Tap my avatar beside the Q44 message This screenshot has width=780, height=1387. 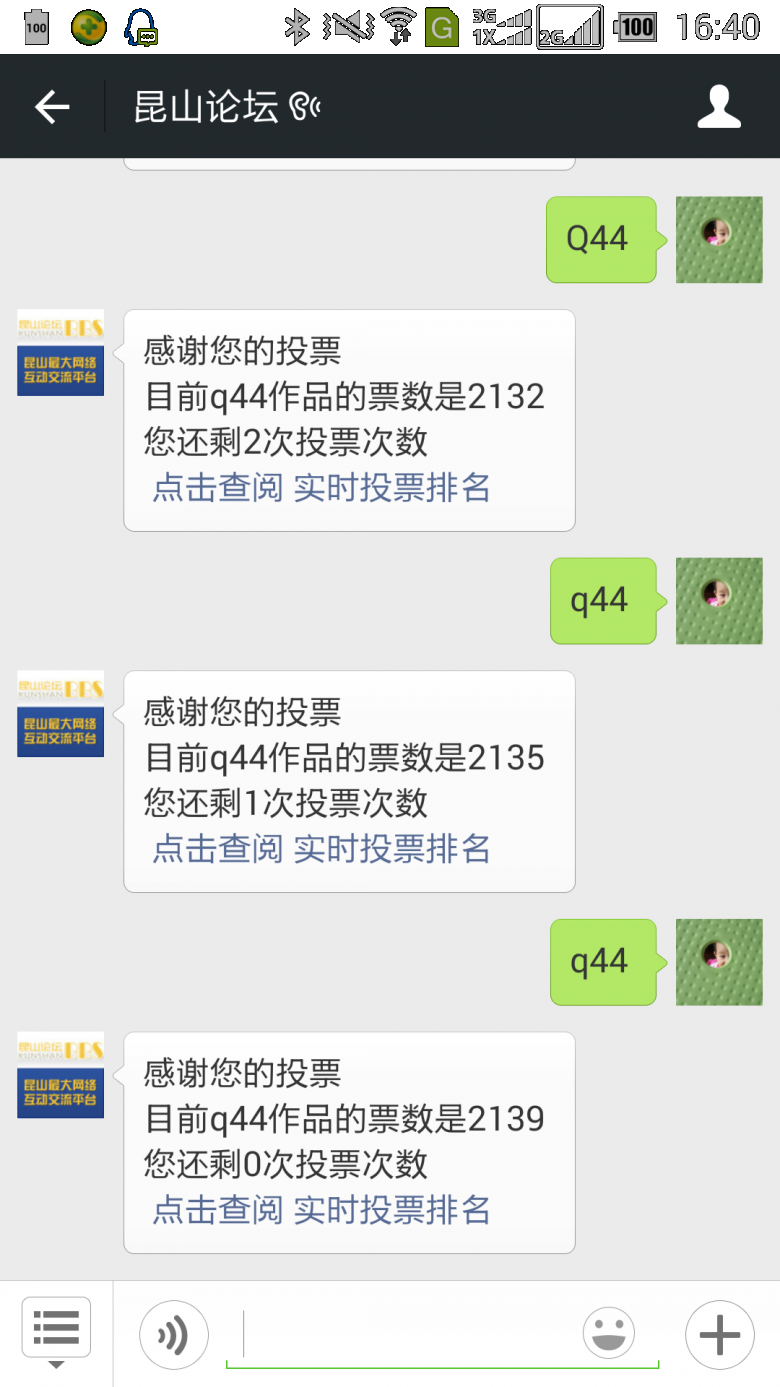tap(719, 240)
